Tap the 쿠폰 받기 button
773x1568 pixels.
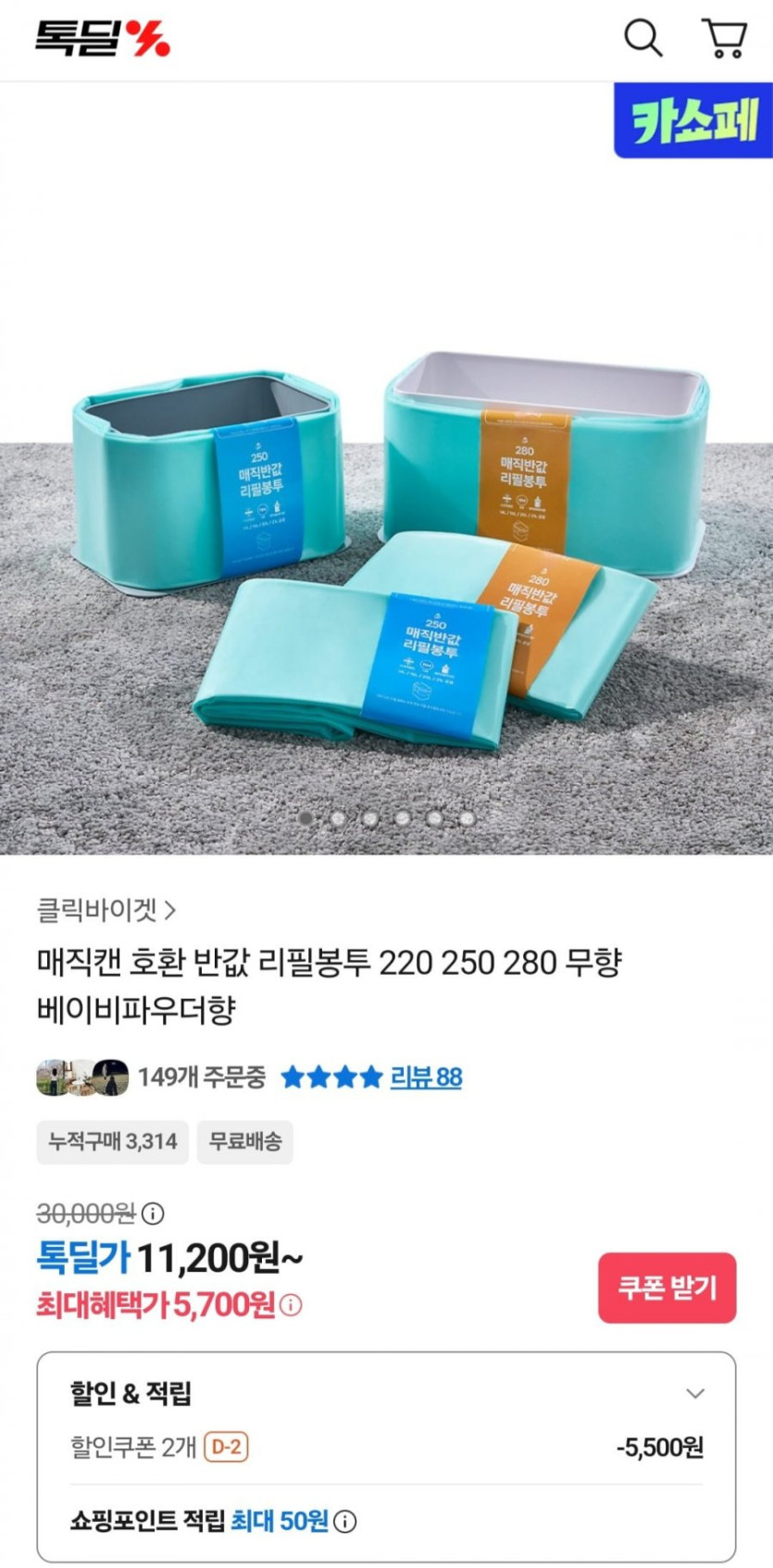click(x=667, y=1288)
